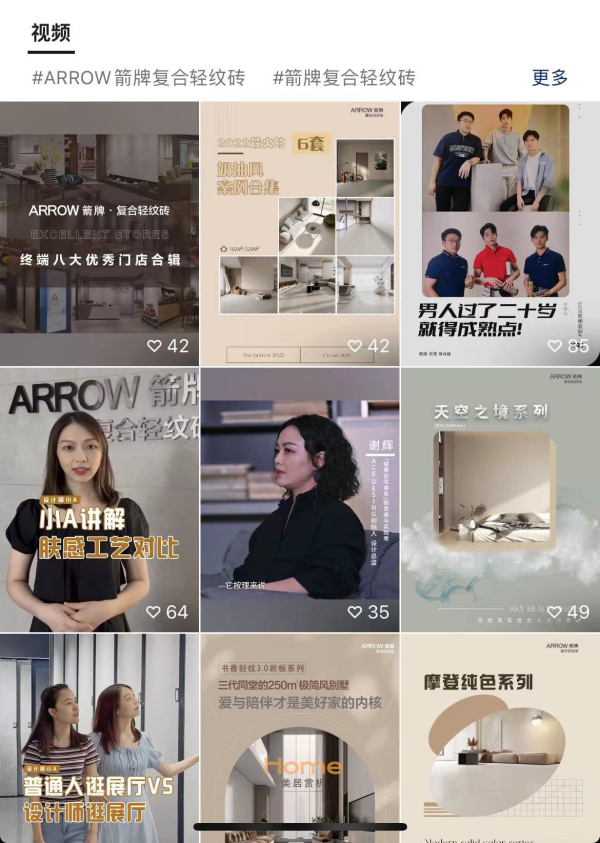This screenshot has width=600, height=843.
Task: Select hashtag #ARROW箭牌复合轻纹砖
Action: click(x=138, y=78)
